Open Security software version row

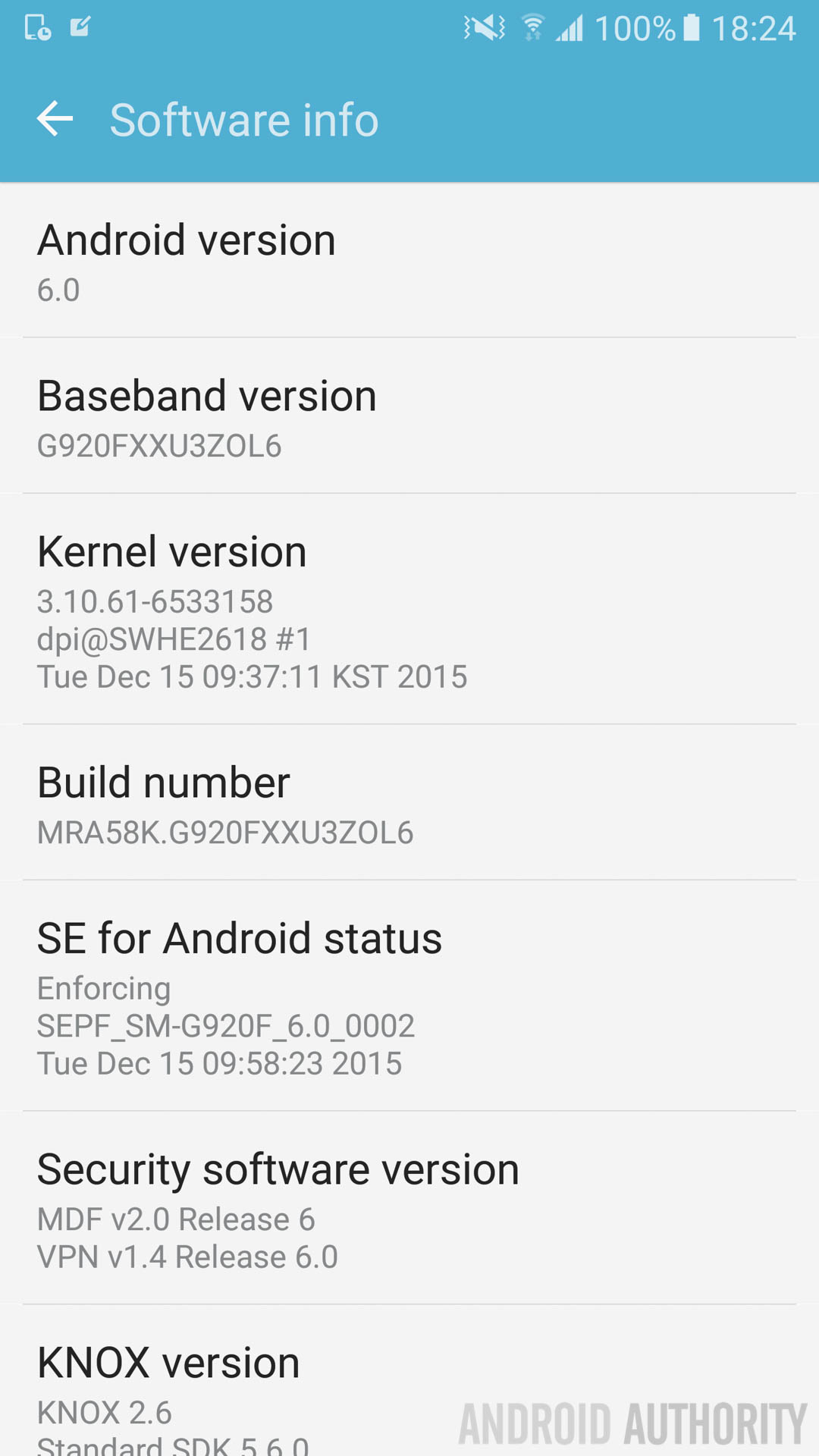coord(409,1209)
